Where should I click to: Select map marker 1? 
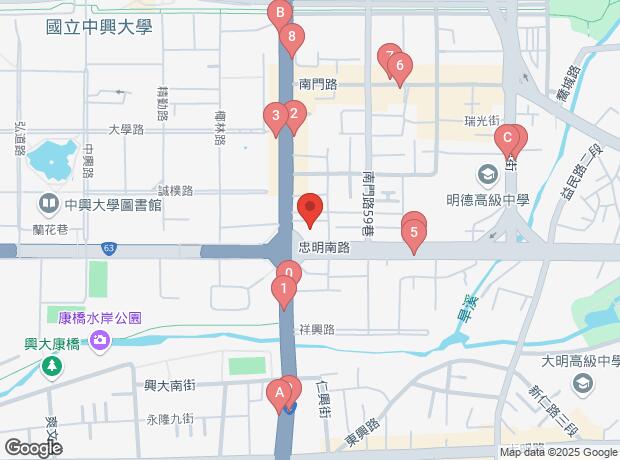[284, 291]
